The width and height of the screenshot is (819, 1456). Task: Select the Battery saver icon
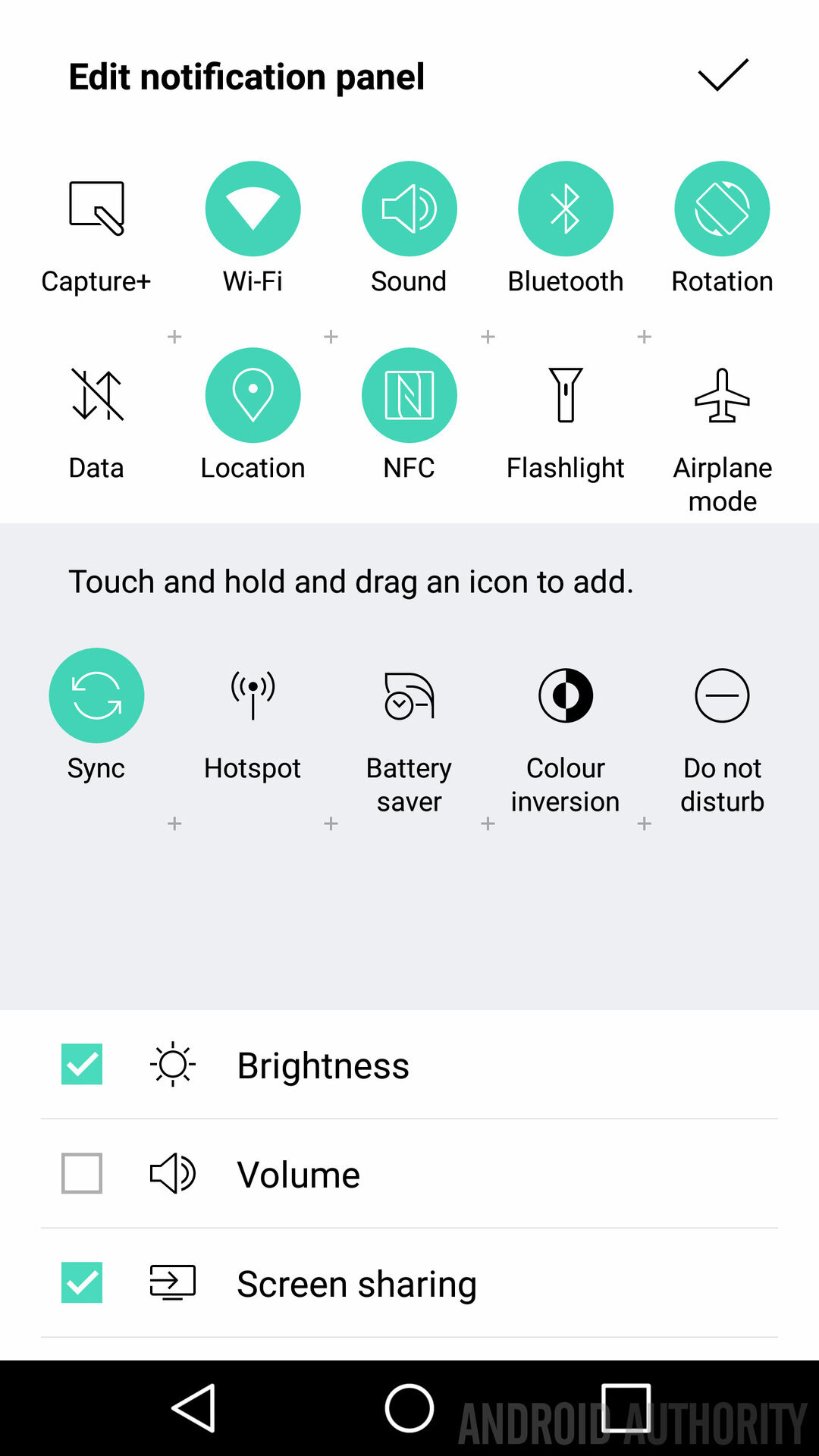click(409, 695)
